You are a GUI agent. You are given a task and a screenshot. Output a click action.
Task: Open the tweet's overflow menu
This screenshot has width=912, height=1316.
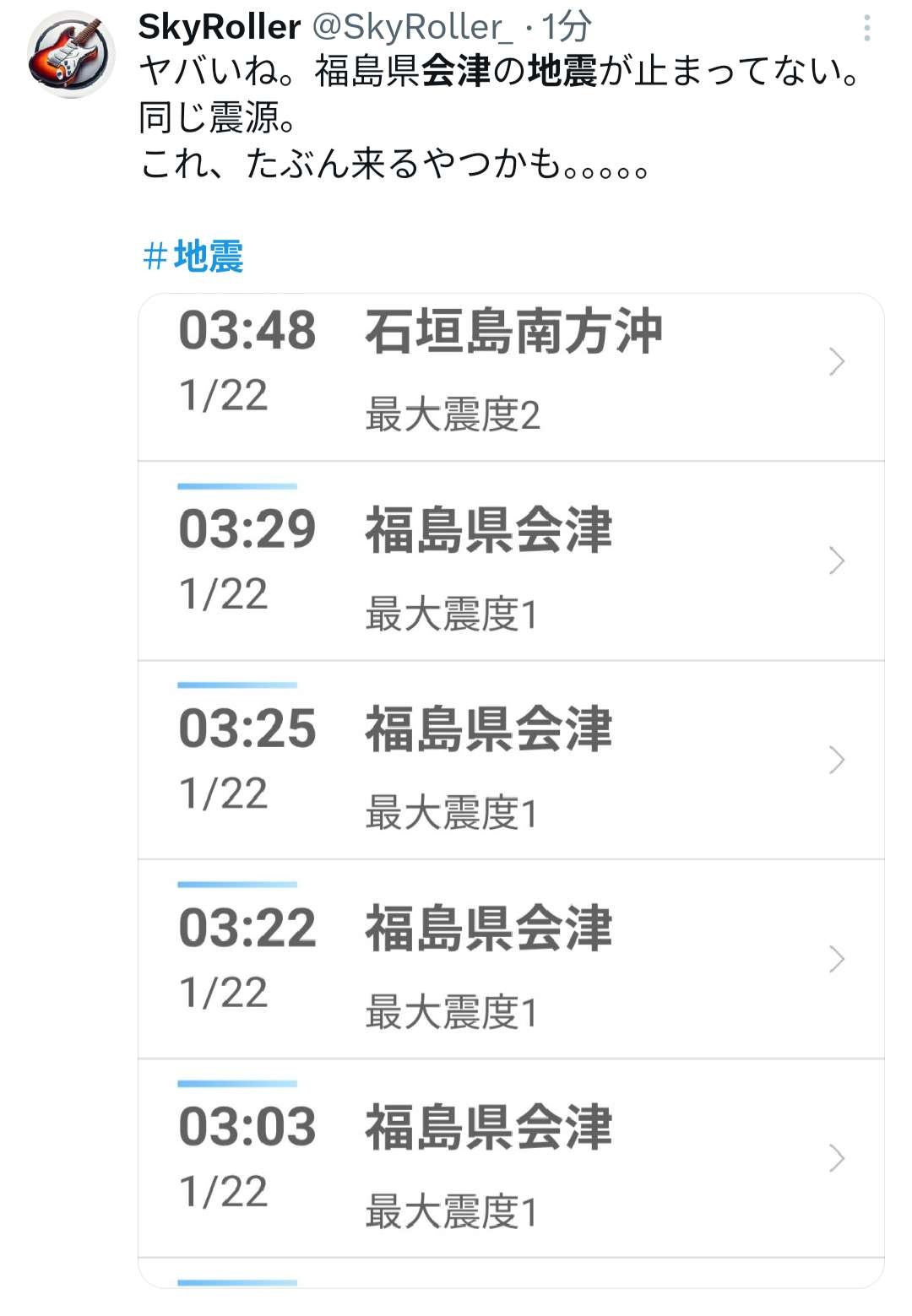866,29
